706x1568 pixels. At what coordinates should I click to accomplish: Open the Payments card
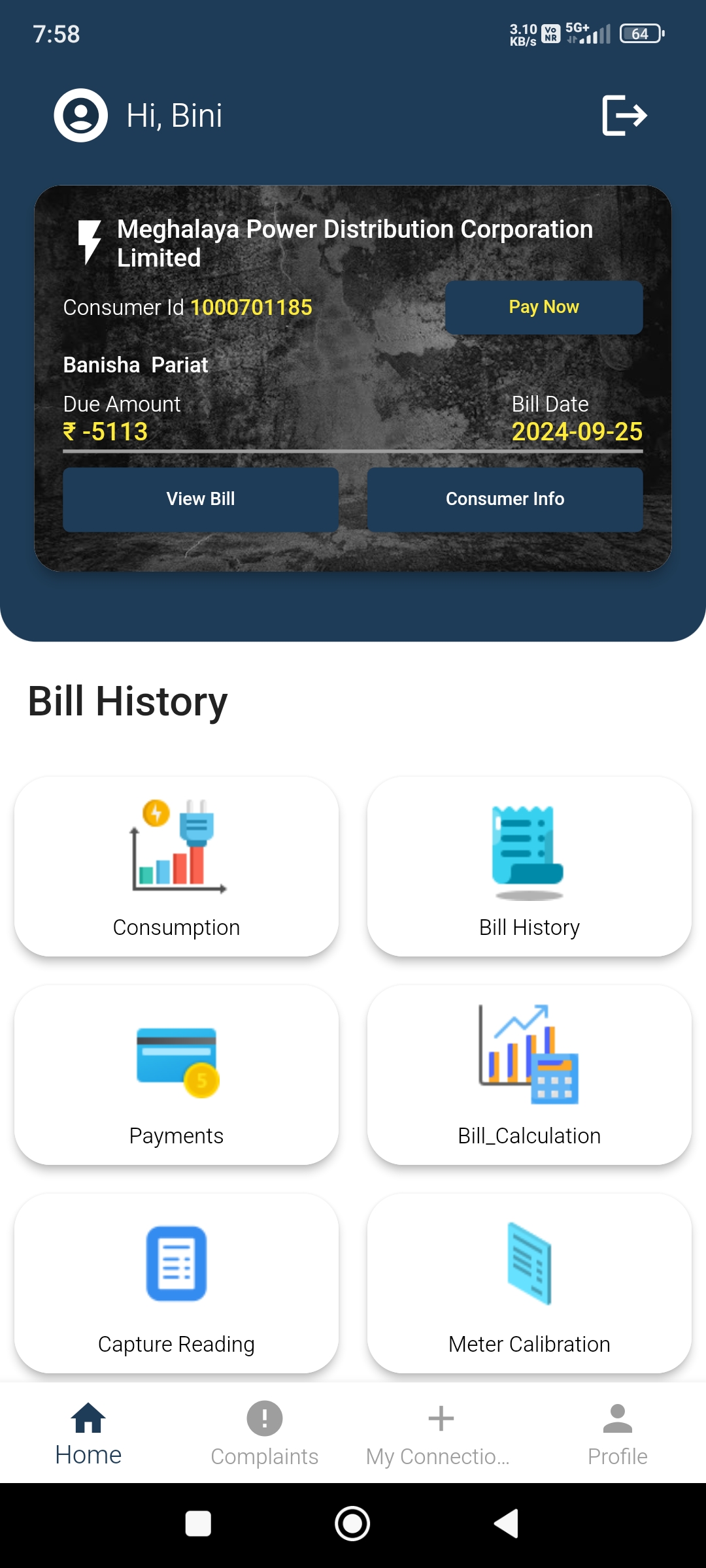click(176, 1075)
